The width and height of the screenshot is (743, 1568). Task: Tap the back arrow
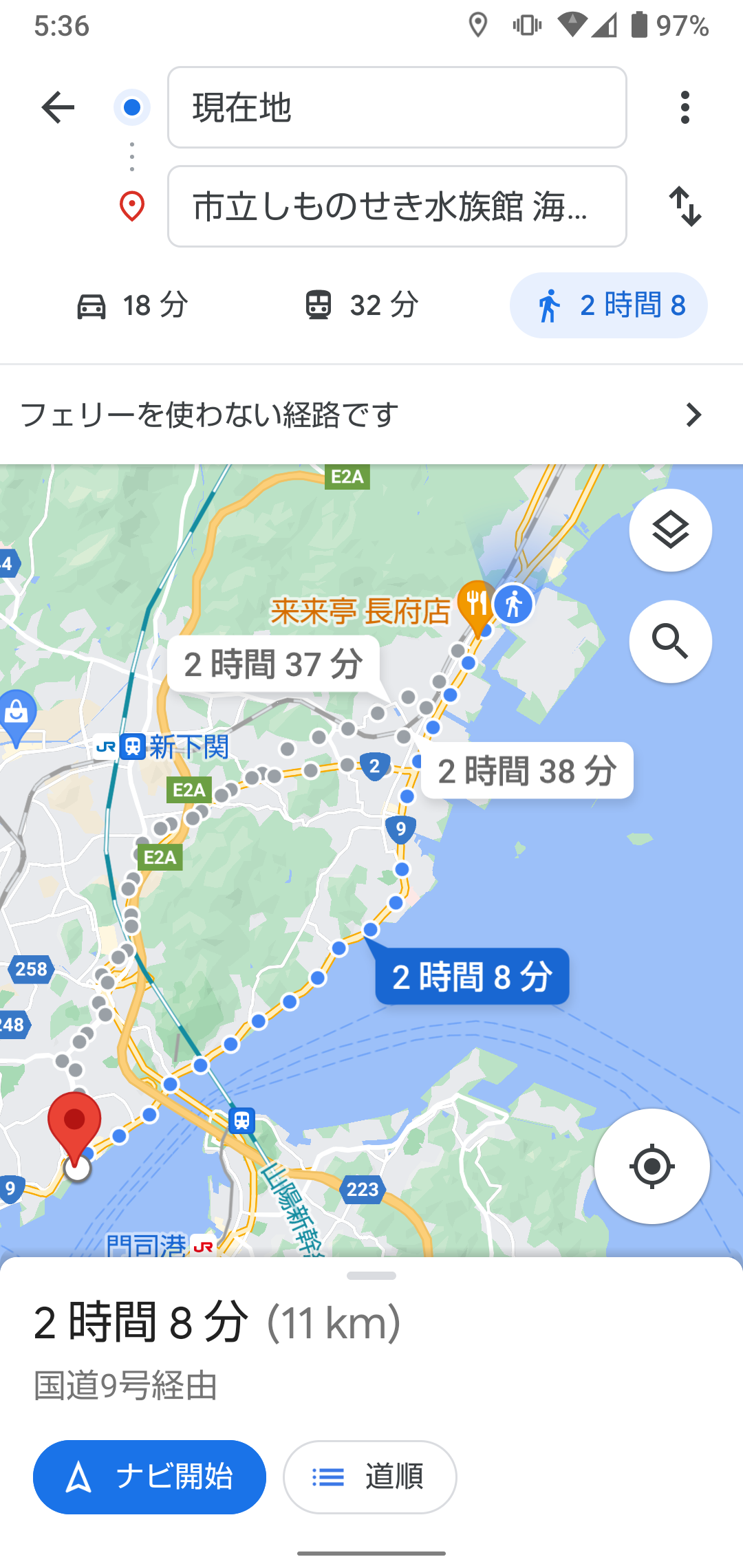point(58,107)
